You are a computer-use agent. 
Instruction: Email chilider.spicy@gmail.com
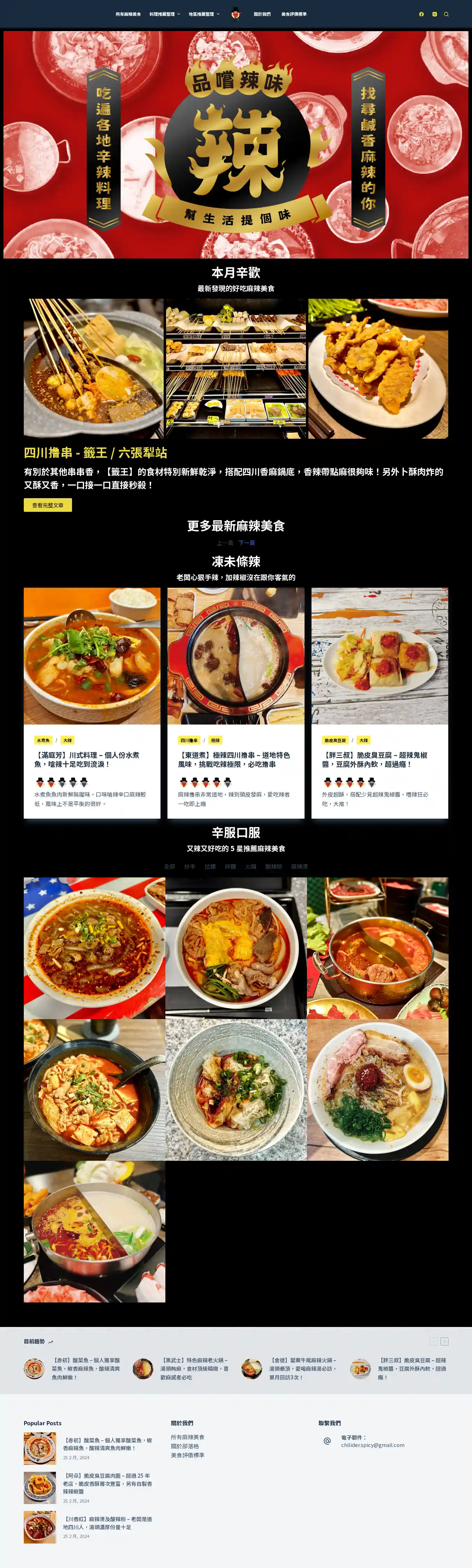click(372, 1445)
